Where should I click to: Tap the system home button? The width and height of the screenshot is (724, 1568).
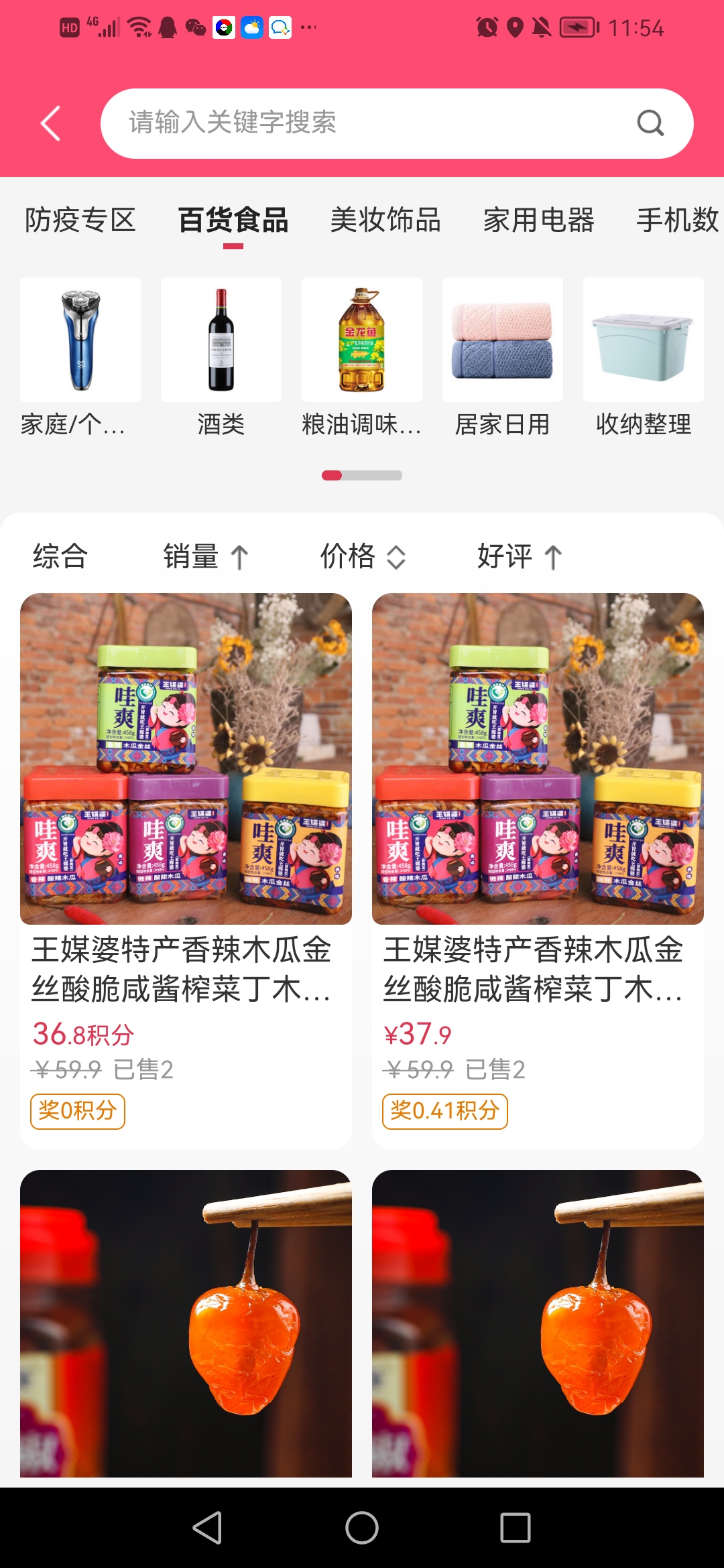pyautogui.click(x=362, y=1528)
